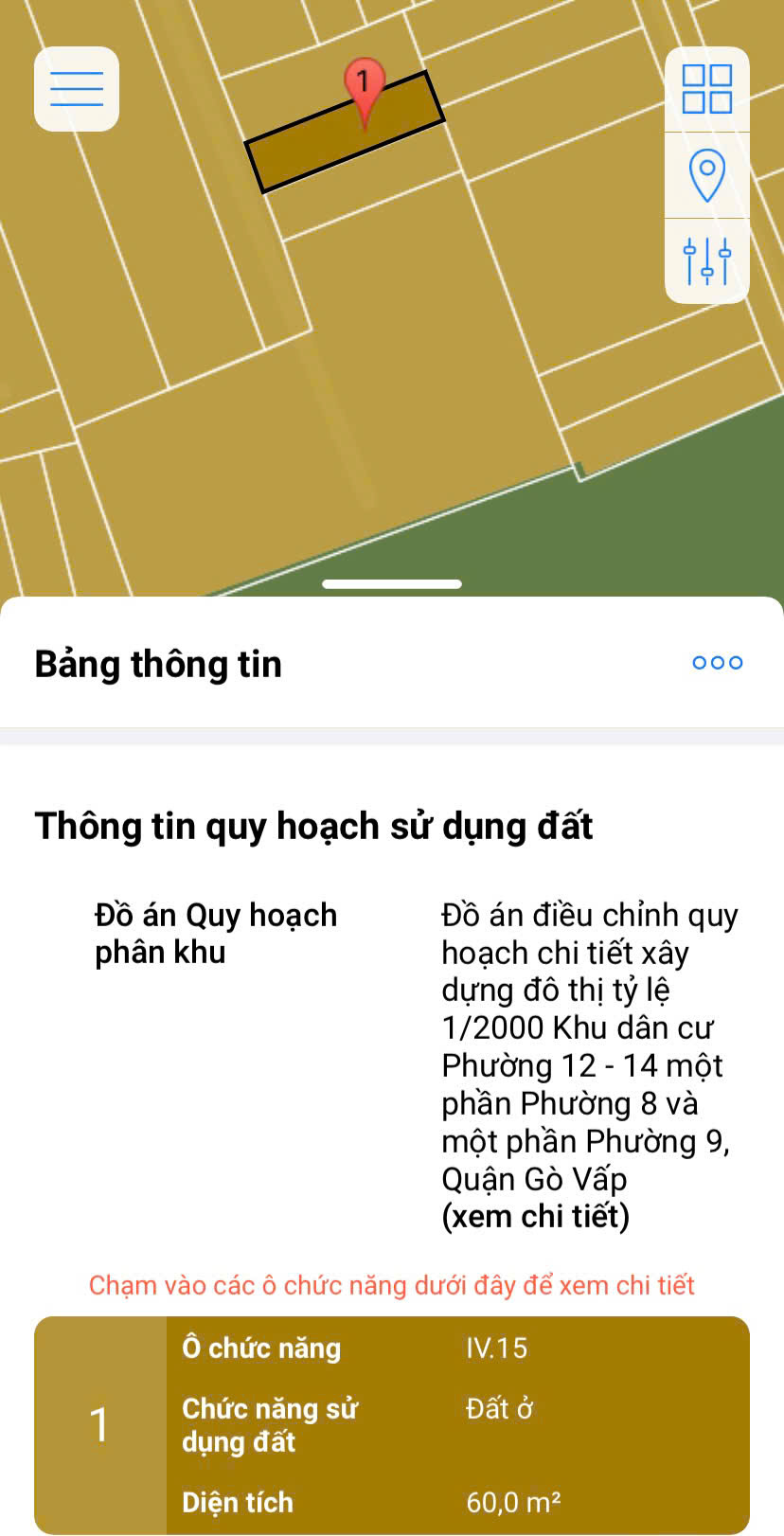784x1536 pixels.
Task: Open the map layers grid button
Action: tap(707, 89)
